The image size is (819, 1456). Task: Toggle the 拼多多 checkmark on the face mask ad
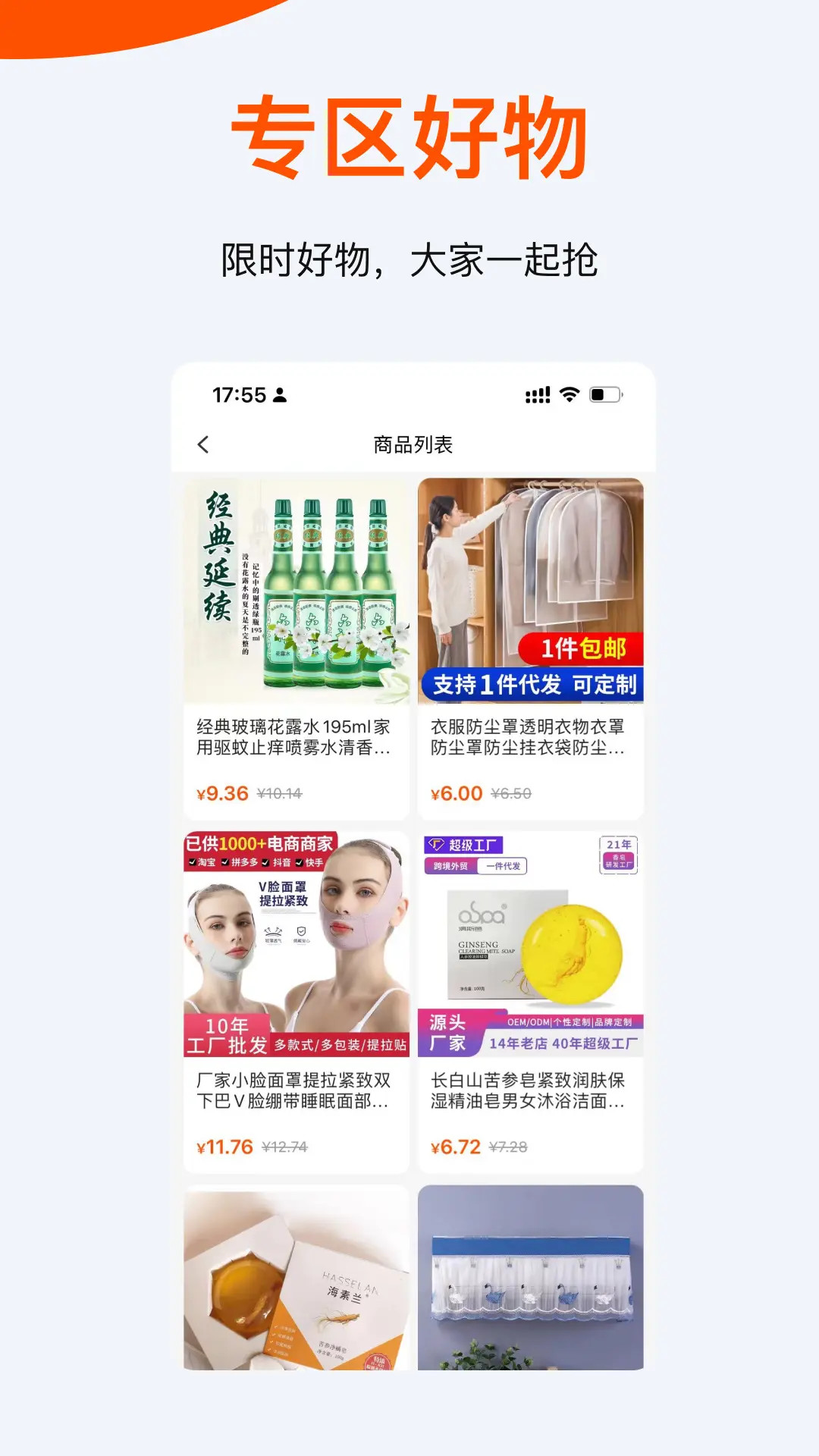pos(225,862)
